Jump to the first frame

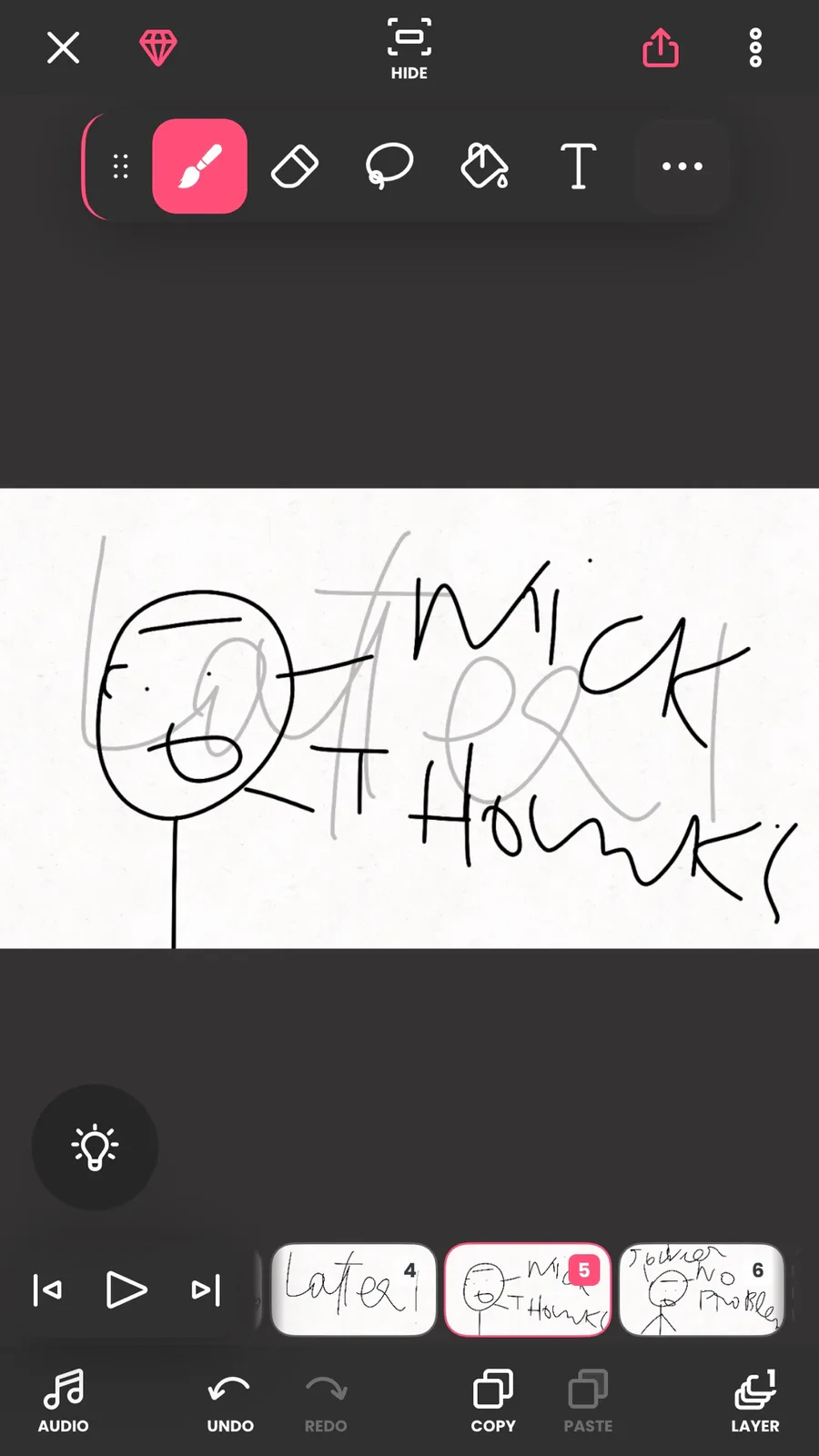click(47, 1289)
